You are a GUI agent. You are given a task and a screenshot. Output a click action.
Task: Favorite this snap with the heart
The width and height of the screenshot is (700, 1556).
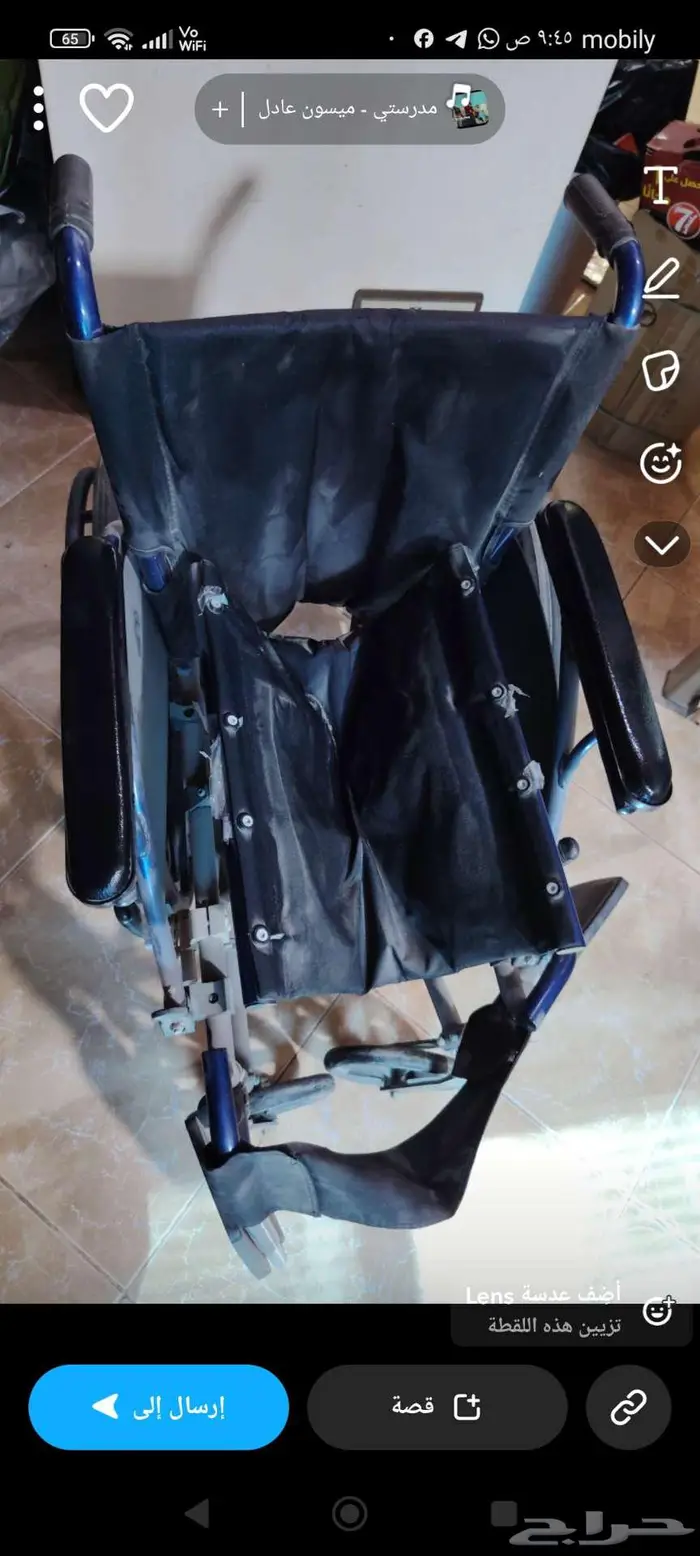pyautogui.click(x=106, y=108)
